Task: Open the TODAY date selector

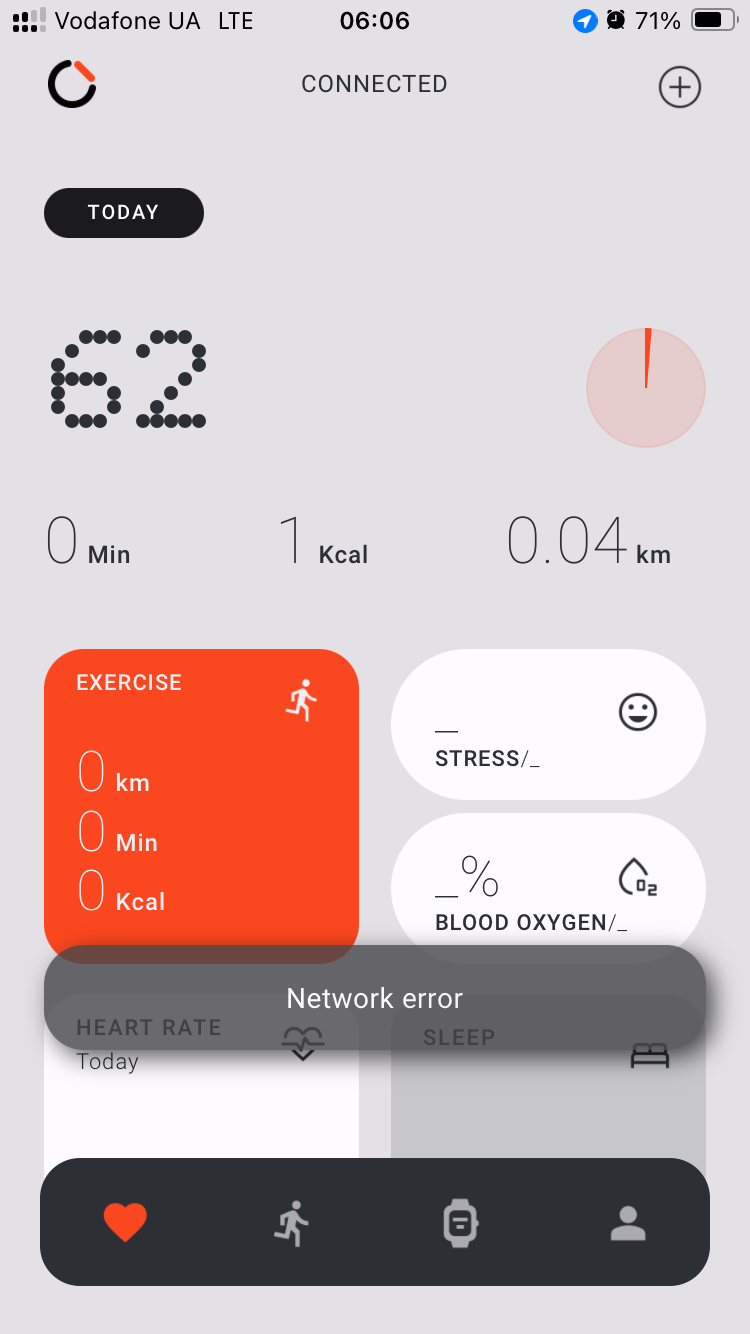Action: (x=124, y=213)
